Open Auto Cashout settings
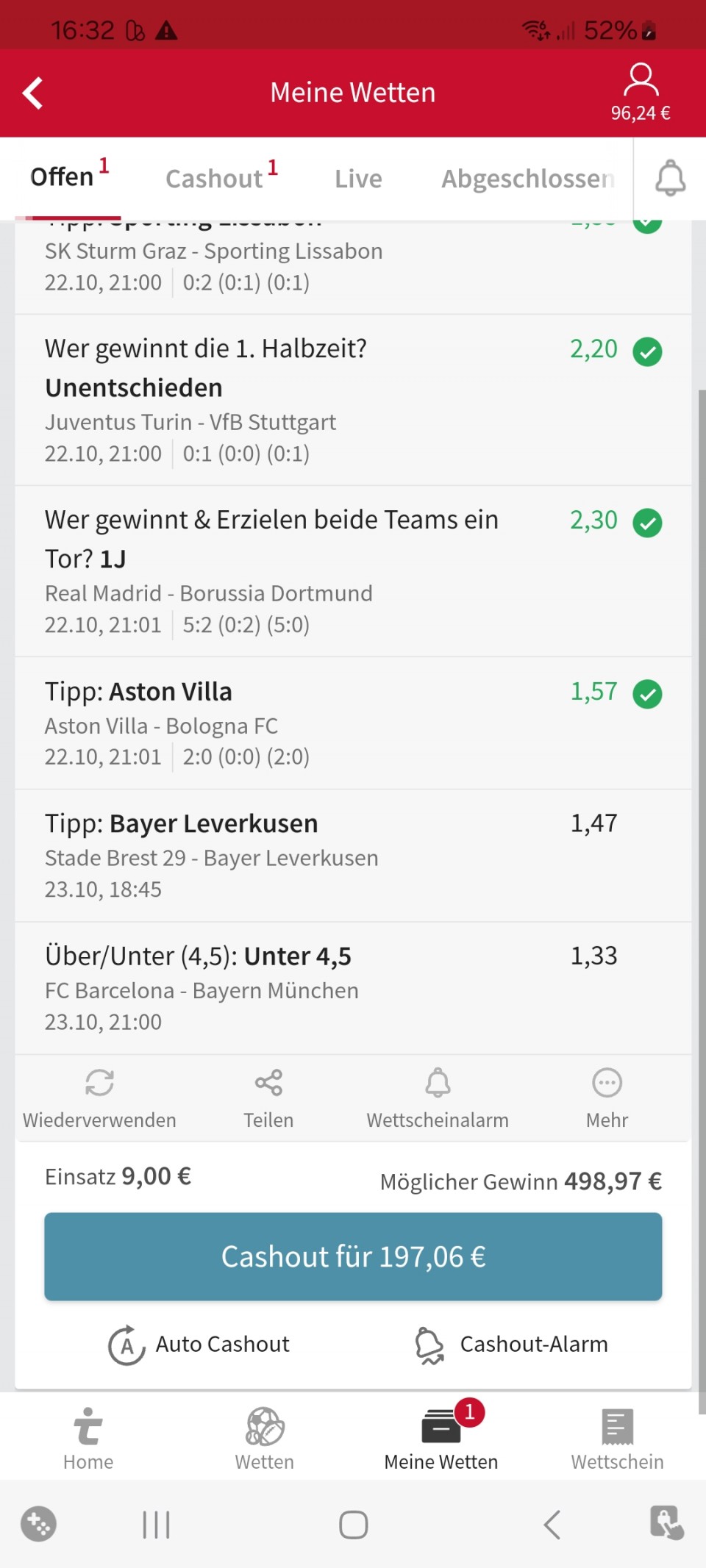 click(199, 1345)
